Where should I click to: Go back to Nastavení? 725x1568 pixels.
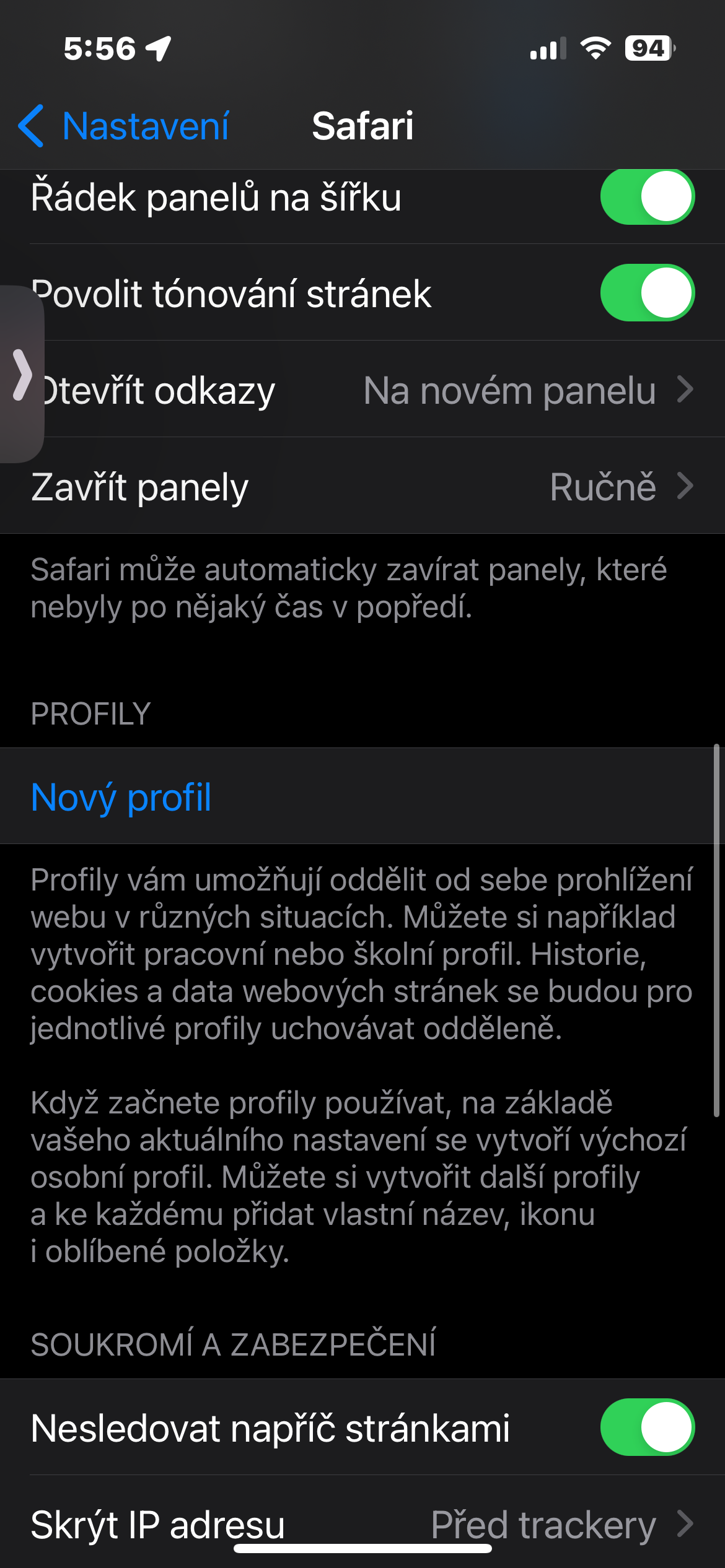[x=124, y=126]
